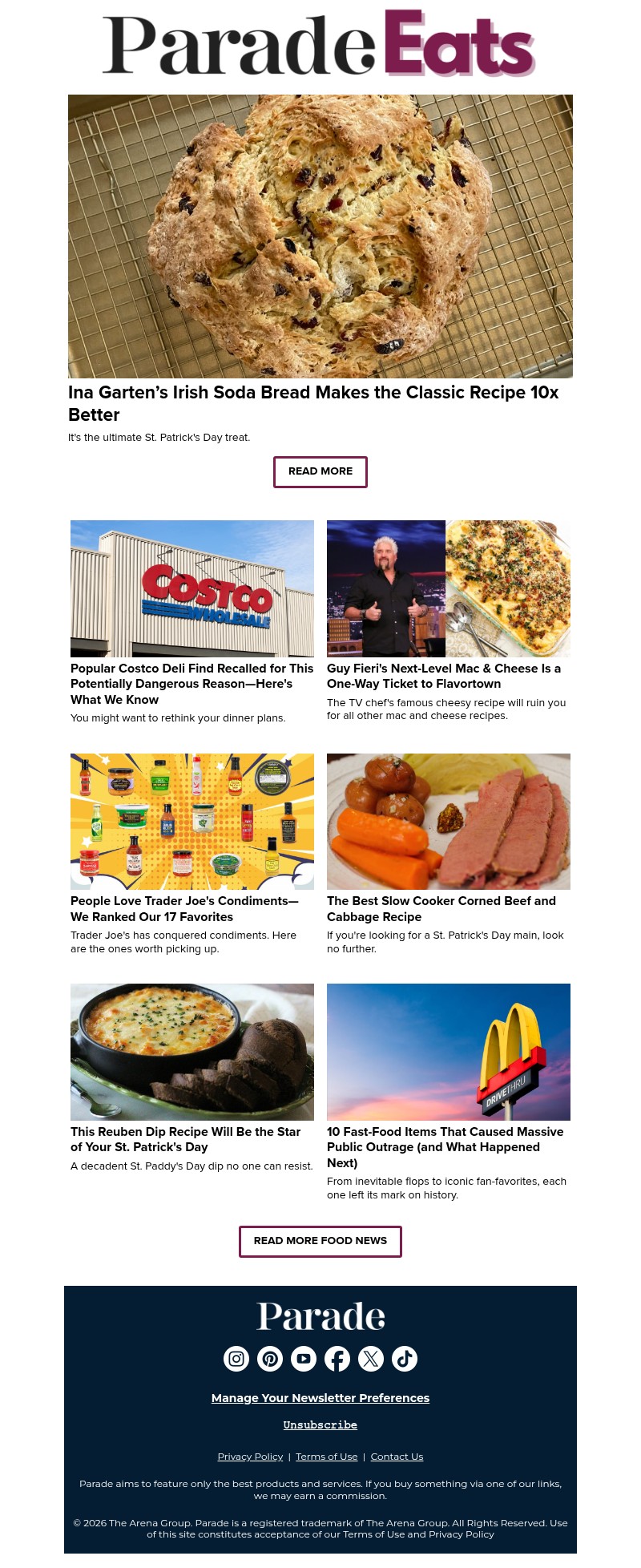Open Parade's TikTok account
The height and width of the screenshot is (1568, 641).
click(x=405, y=1358)
